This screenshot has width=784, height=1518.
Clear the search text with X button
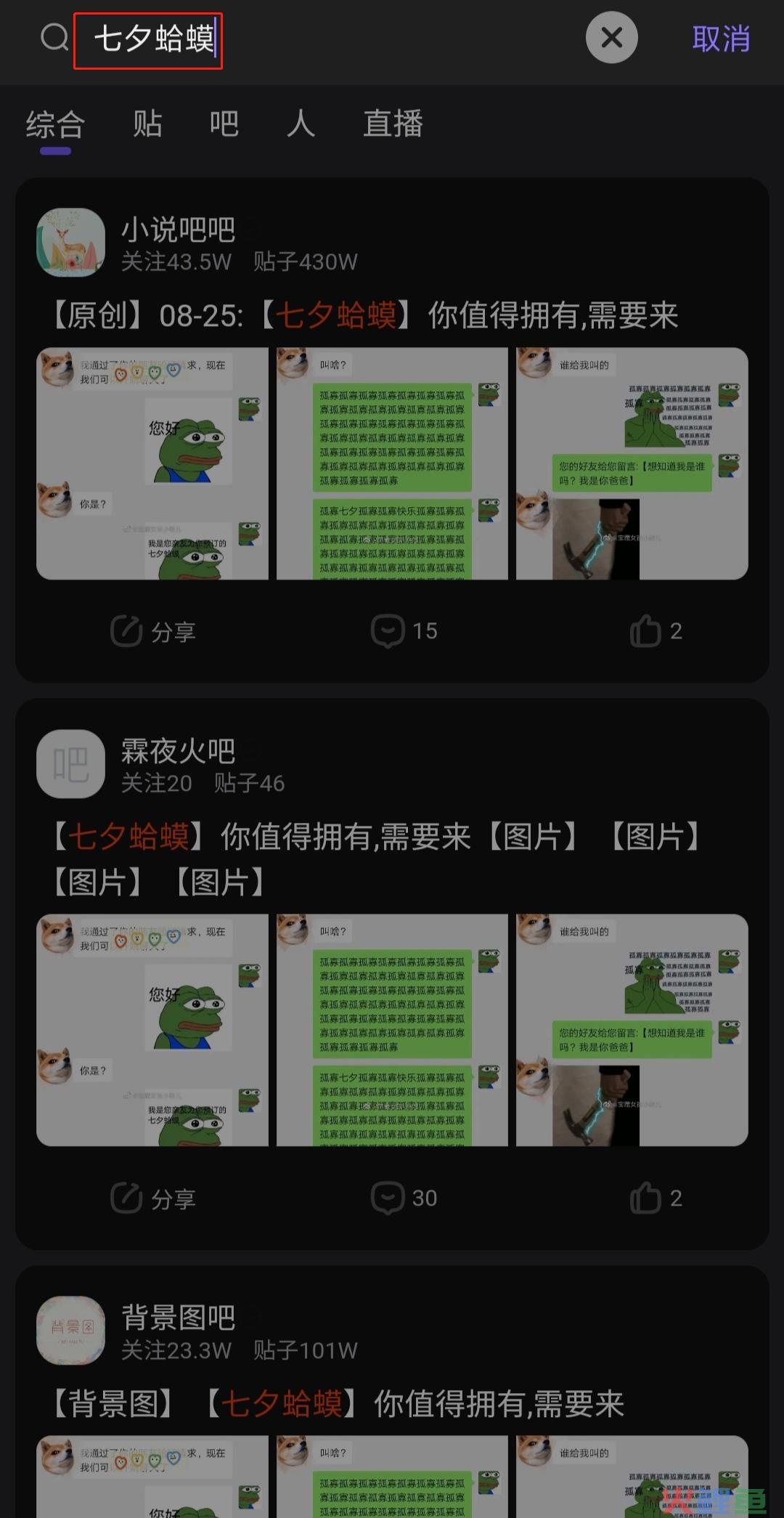tap(611, 38)
